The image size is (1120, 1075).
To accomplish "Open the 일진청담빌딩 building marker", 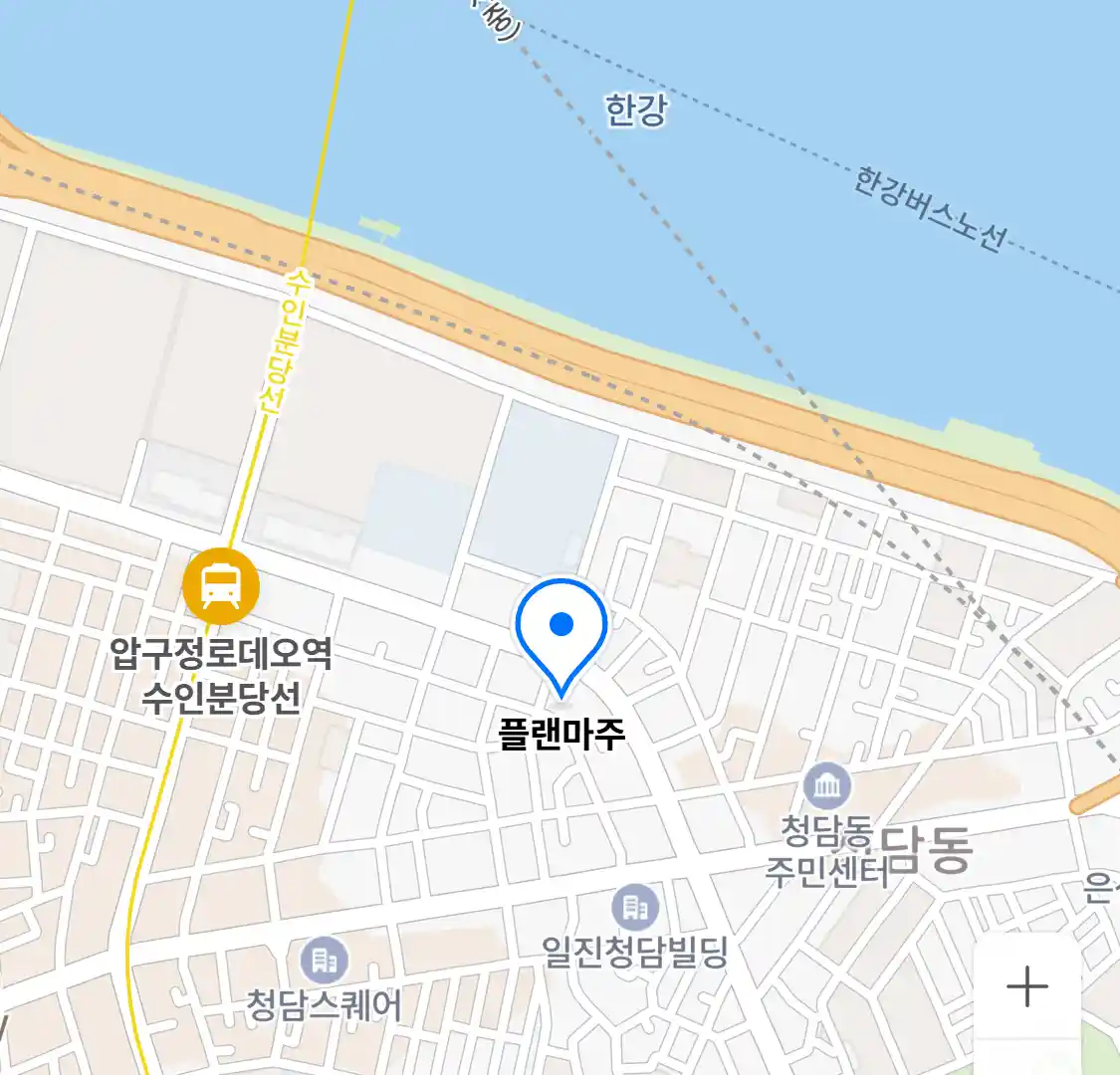I will point(635,908).
